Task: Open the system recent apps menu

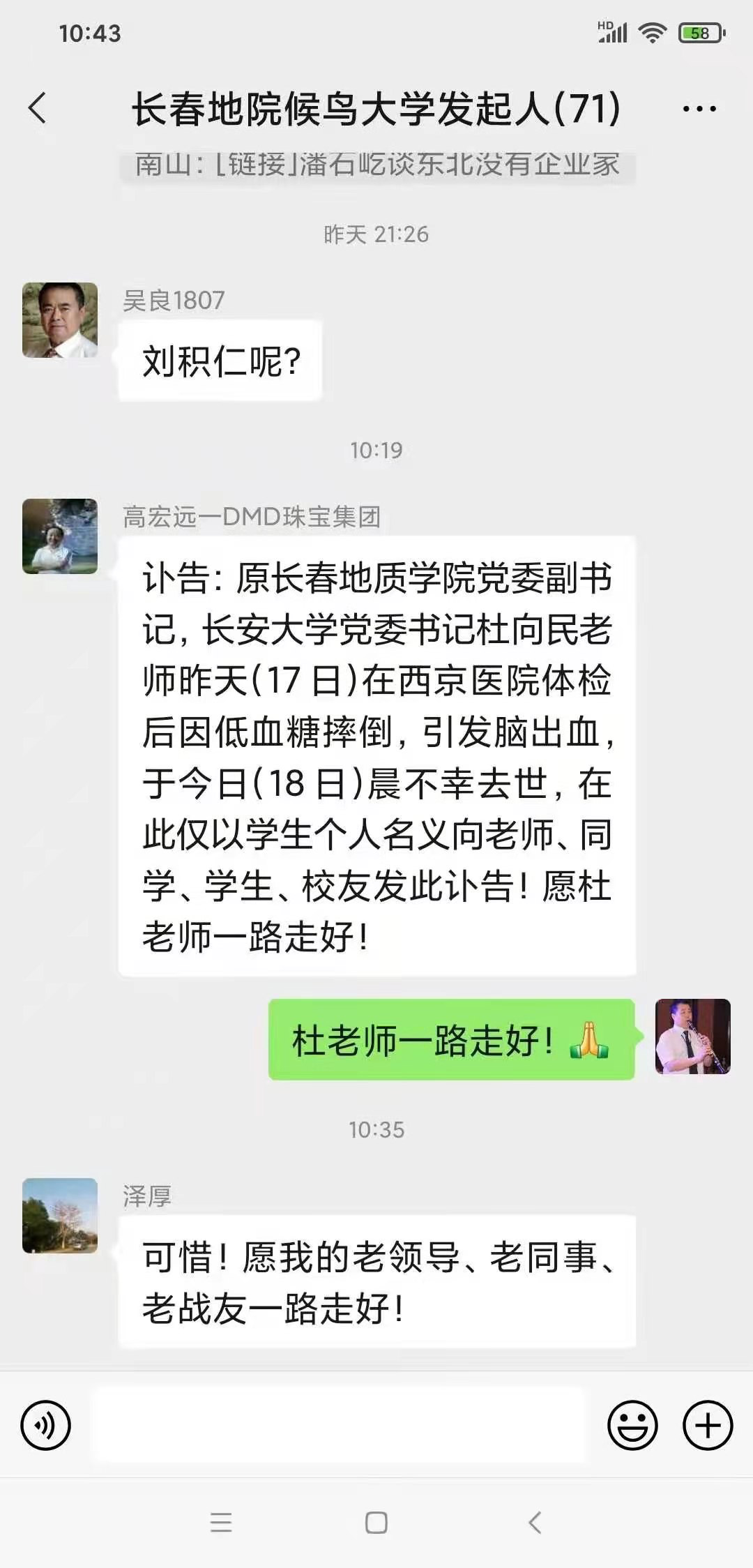Action: [x=221, y=1522]
